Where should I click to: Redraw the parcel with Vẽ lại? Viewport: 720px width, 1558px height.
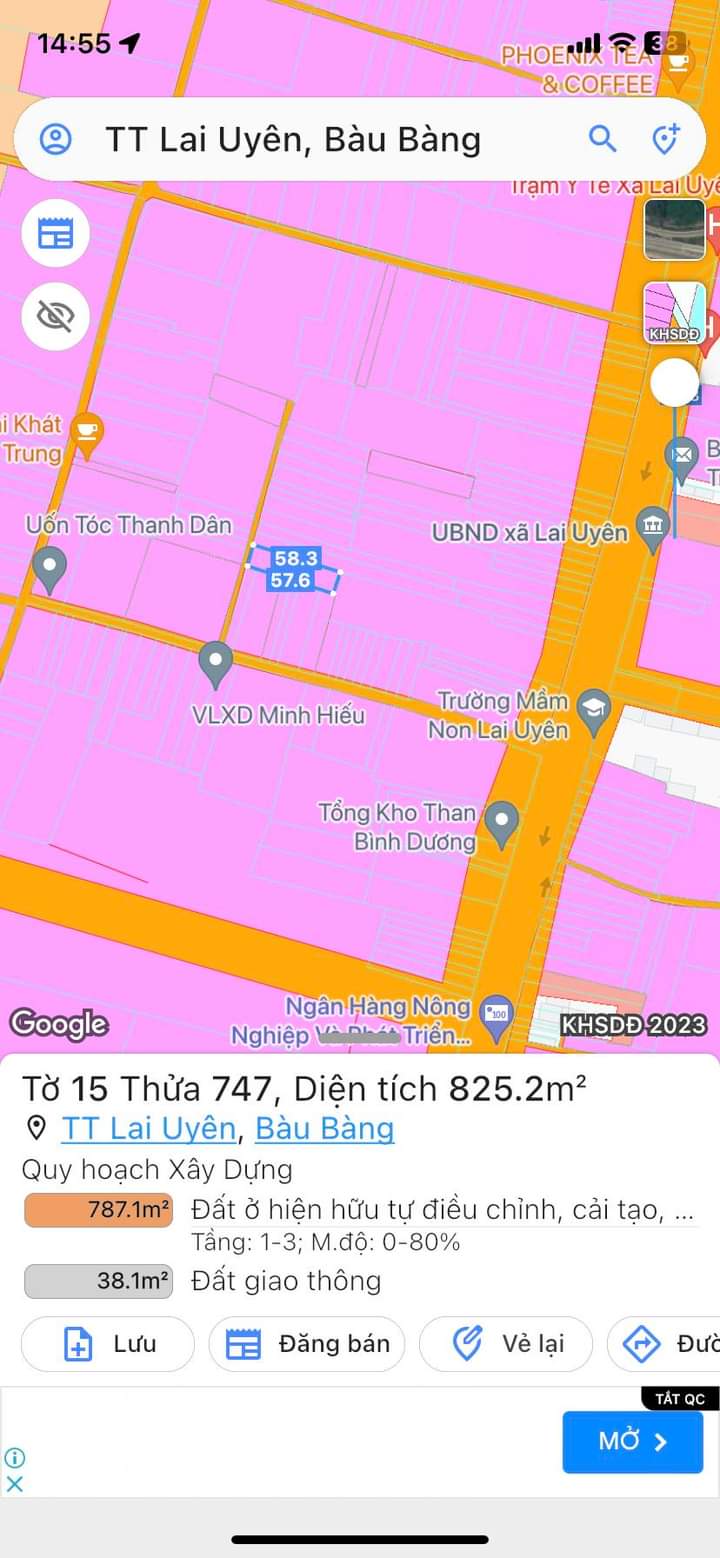pos(506,1344)
